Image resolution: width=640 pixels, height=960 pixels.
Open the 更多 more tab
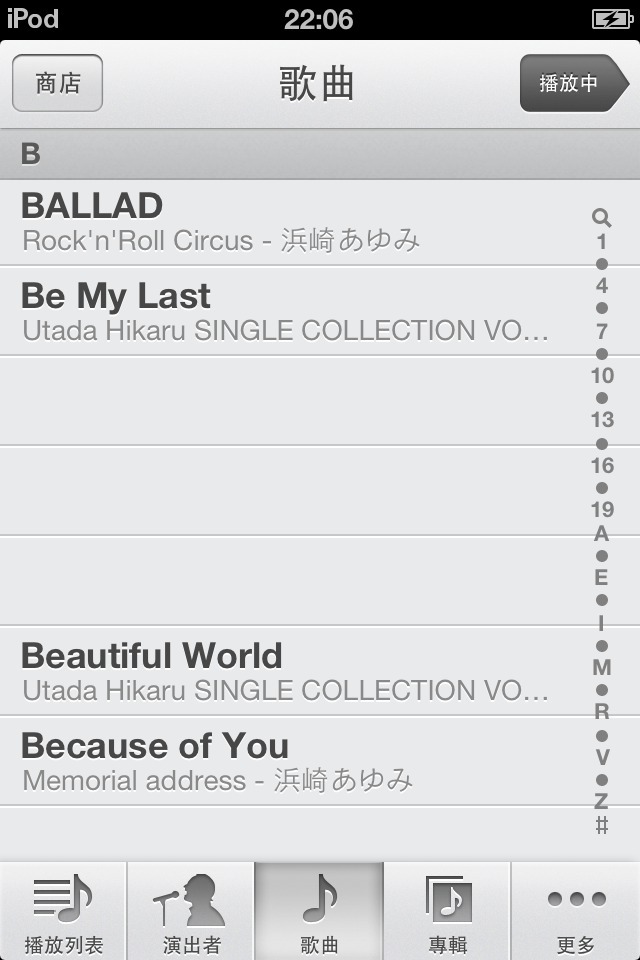[x=576, y=911]
